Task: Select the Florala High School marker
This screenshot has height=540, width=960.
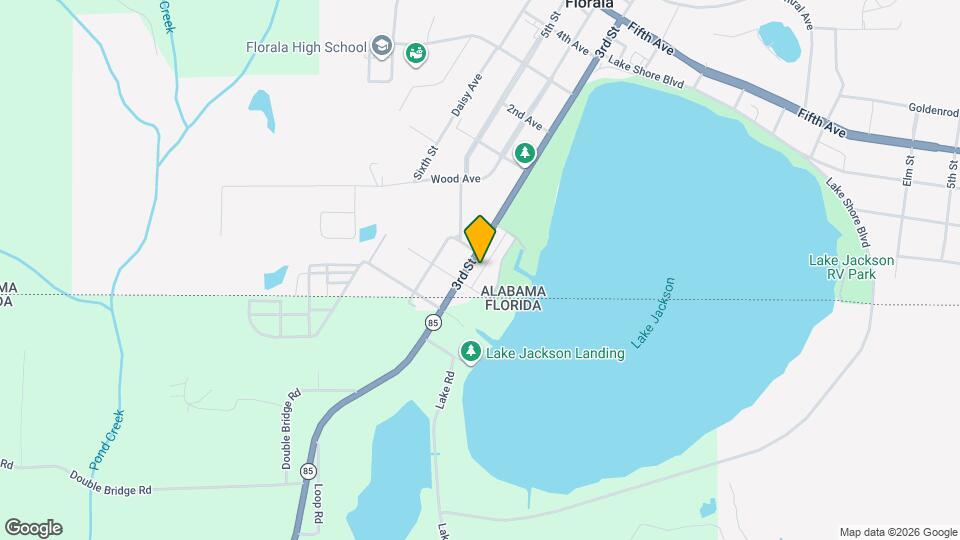Action: (x=380, y=46)
